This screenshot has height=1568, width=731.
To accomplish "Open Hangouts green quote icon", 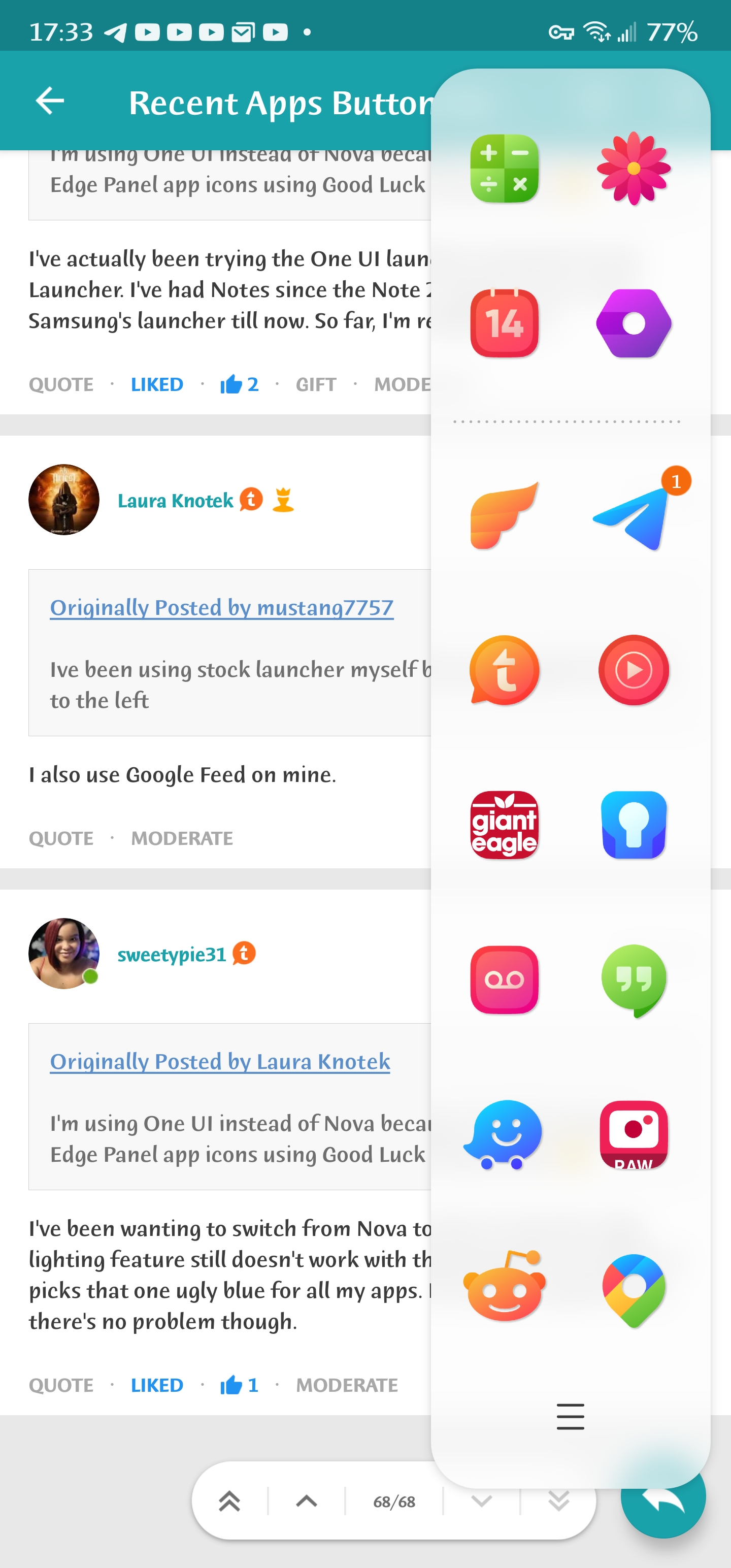I will (633, 979).
